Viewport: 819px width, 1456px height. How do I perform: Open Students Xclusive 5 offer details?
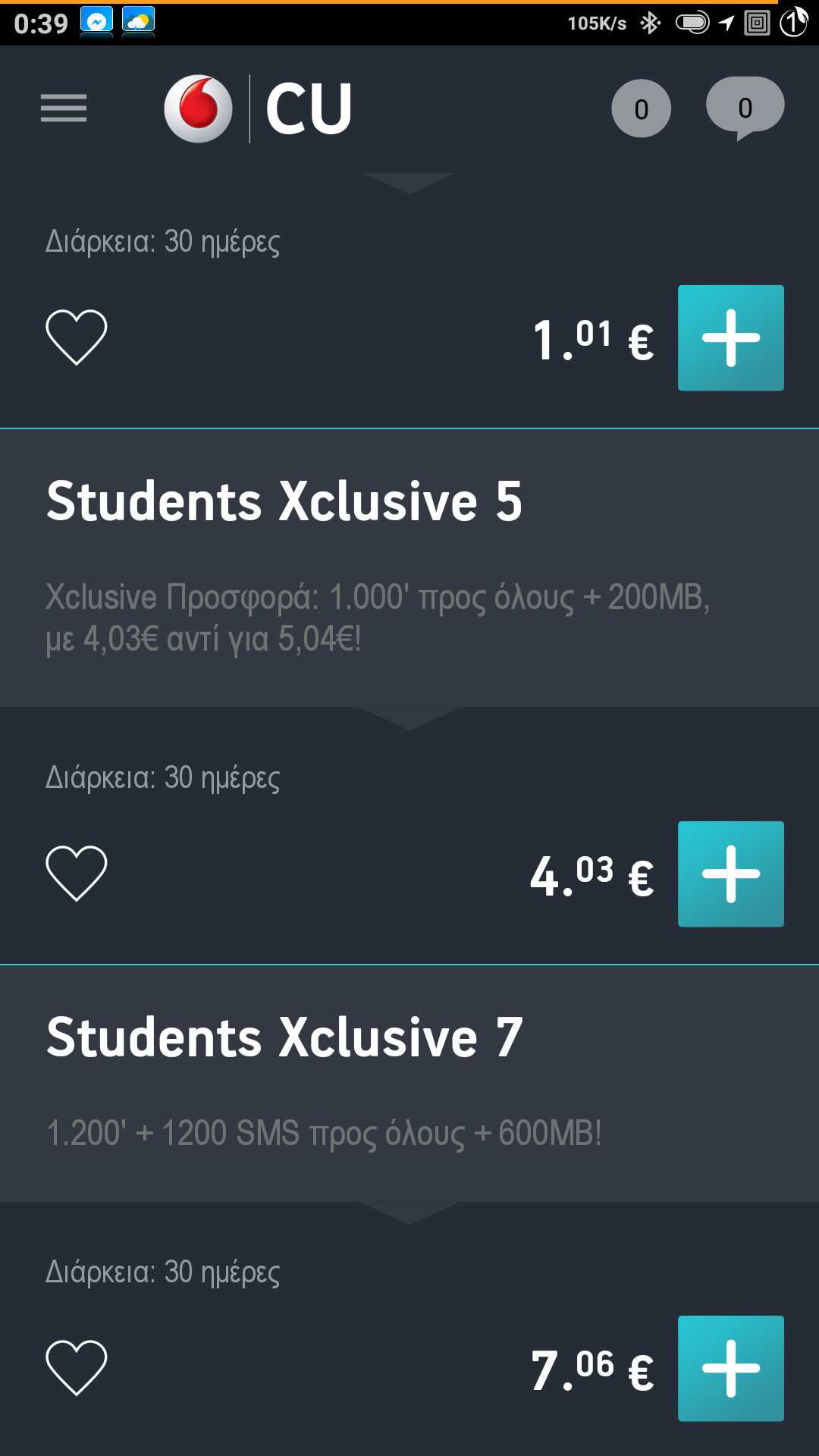pos(284,502)
